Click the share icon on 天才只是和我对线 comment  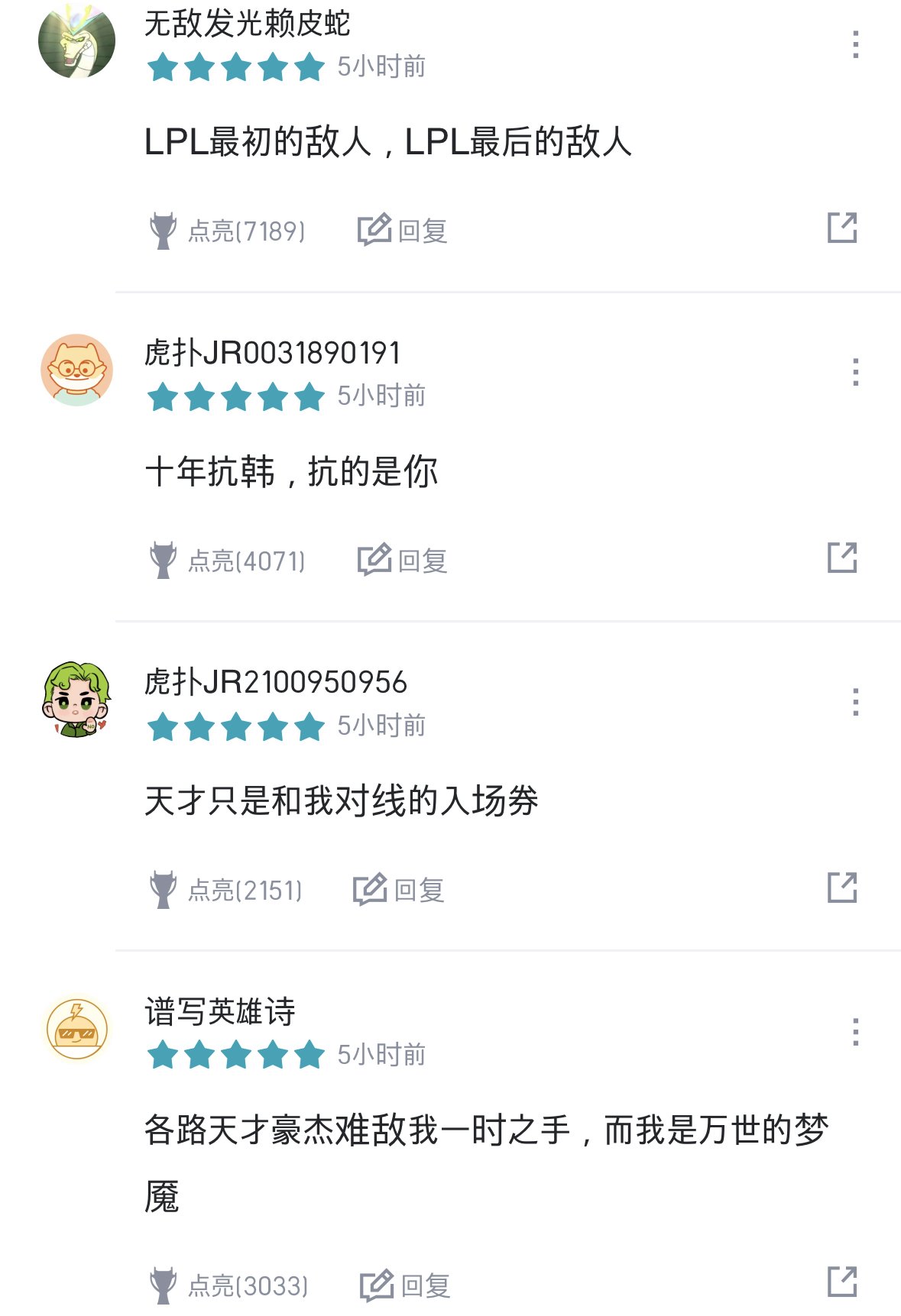point(842,886)
